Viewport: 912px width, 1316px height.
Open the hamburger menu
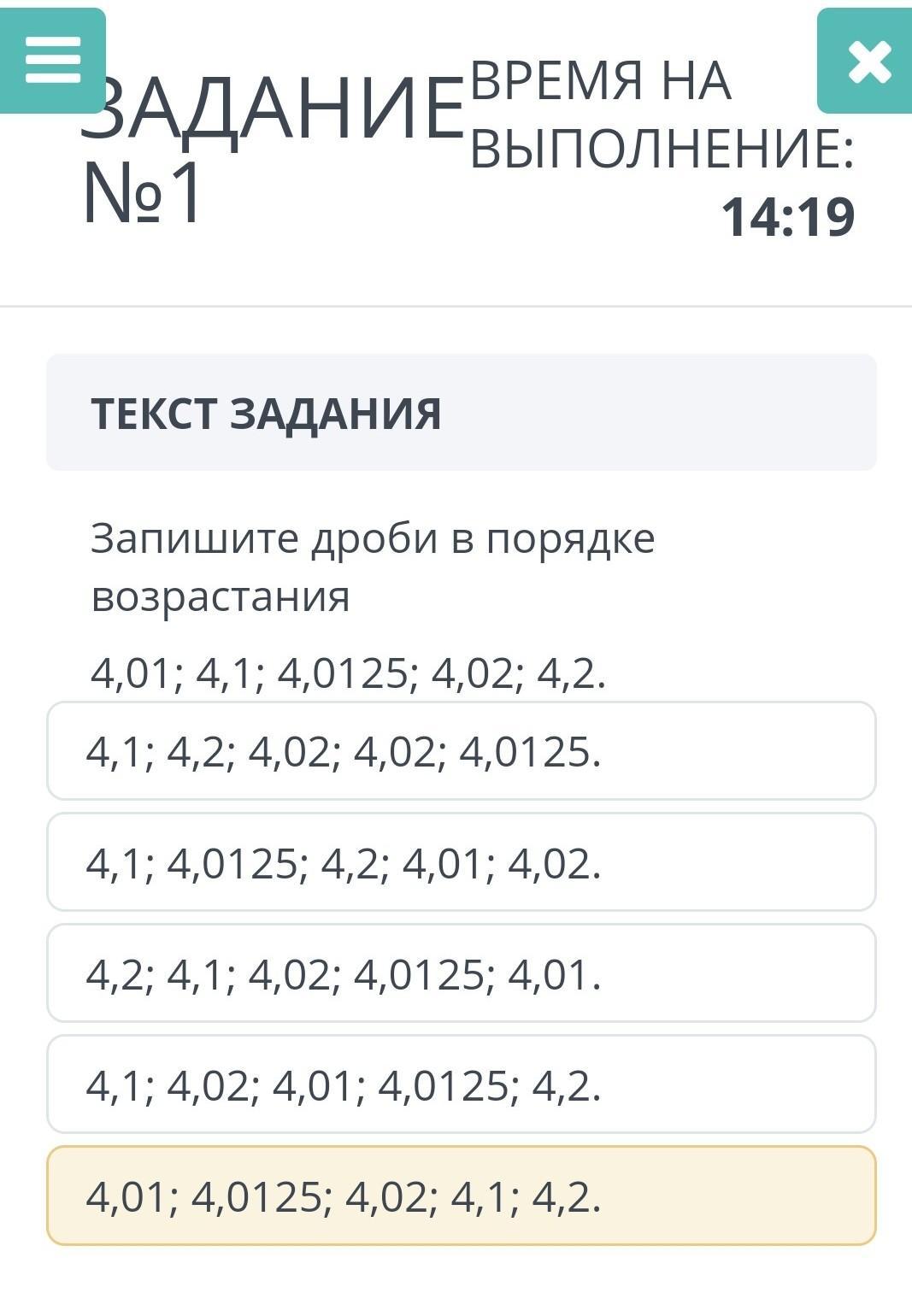(x=53, y=61)
